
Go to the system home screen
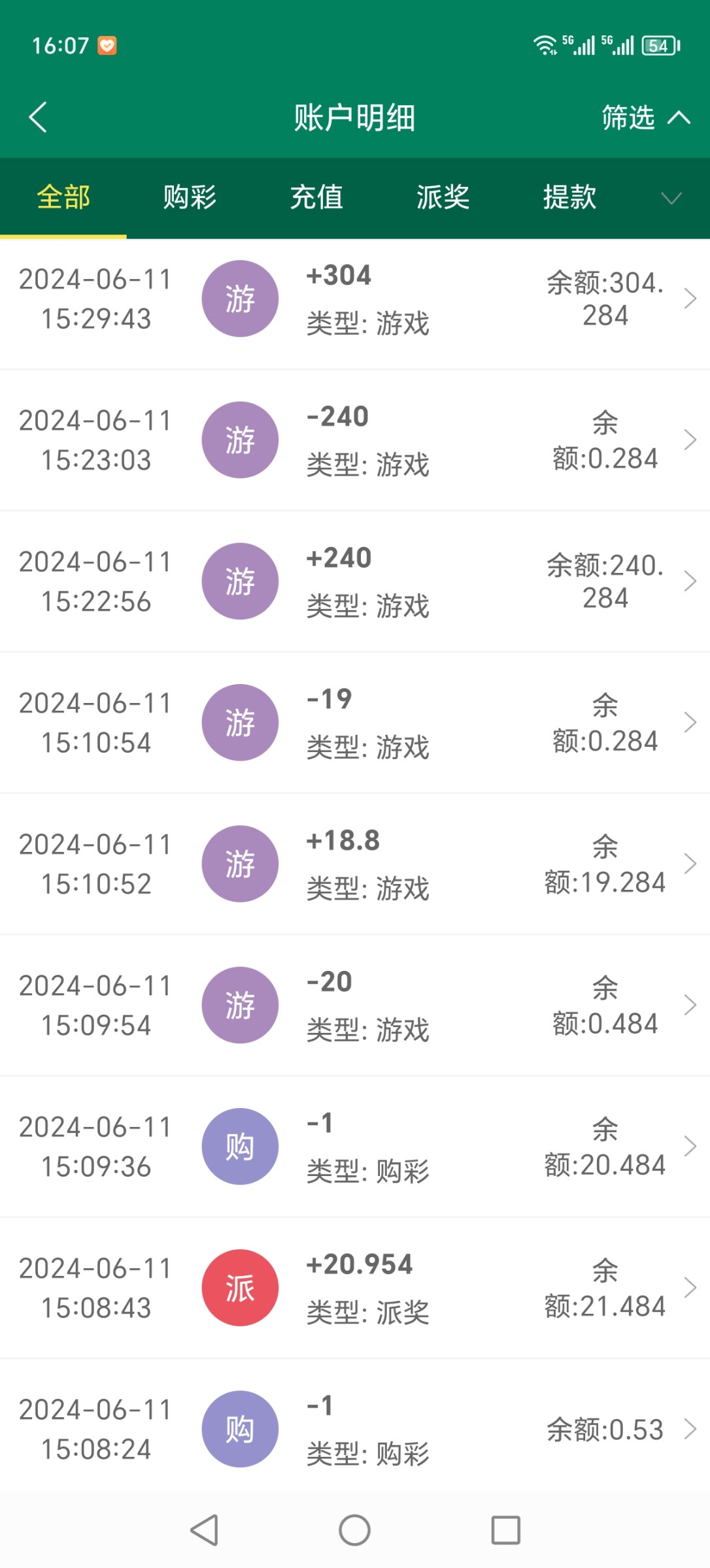point(355,1530)
